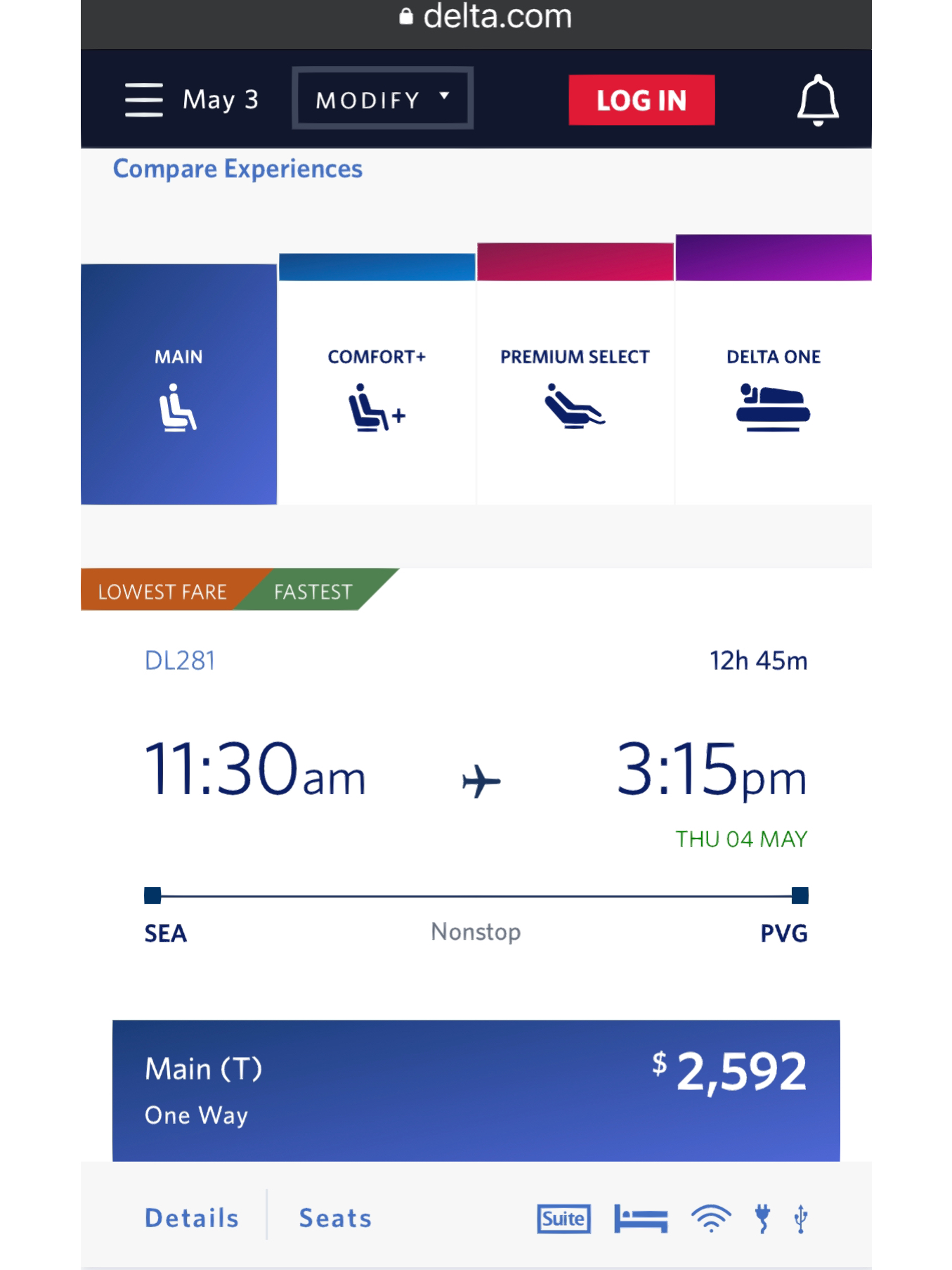
Task: Open Seats for flight DL281
Action: (x=335, y=1218)
